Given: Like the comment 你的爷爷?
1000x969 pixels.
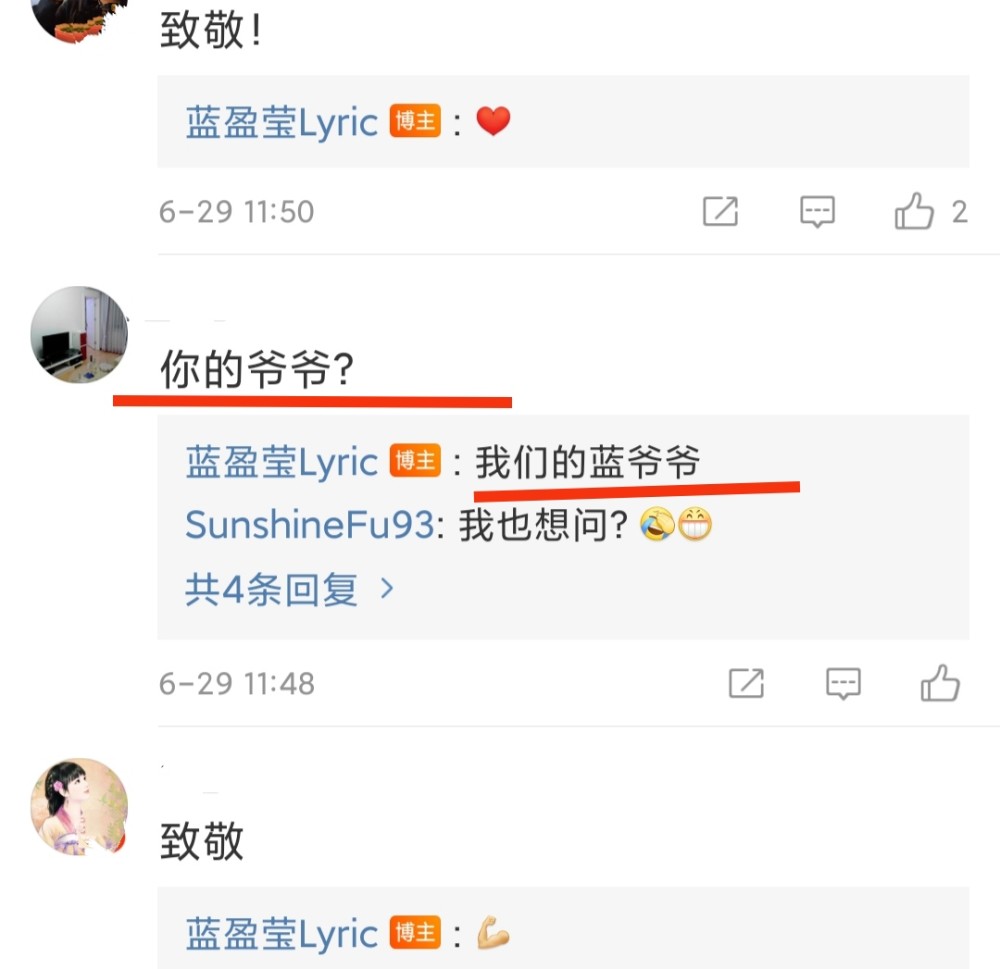Looking at the screenshot, I should (x=940, y=684).
